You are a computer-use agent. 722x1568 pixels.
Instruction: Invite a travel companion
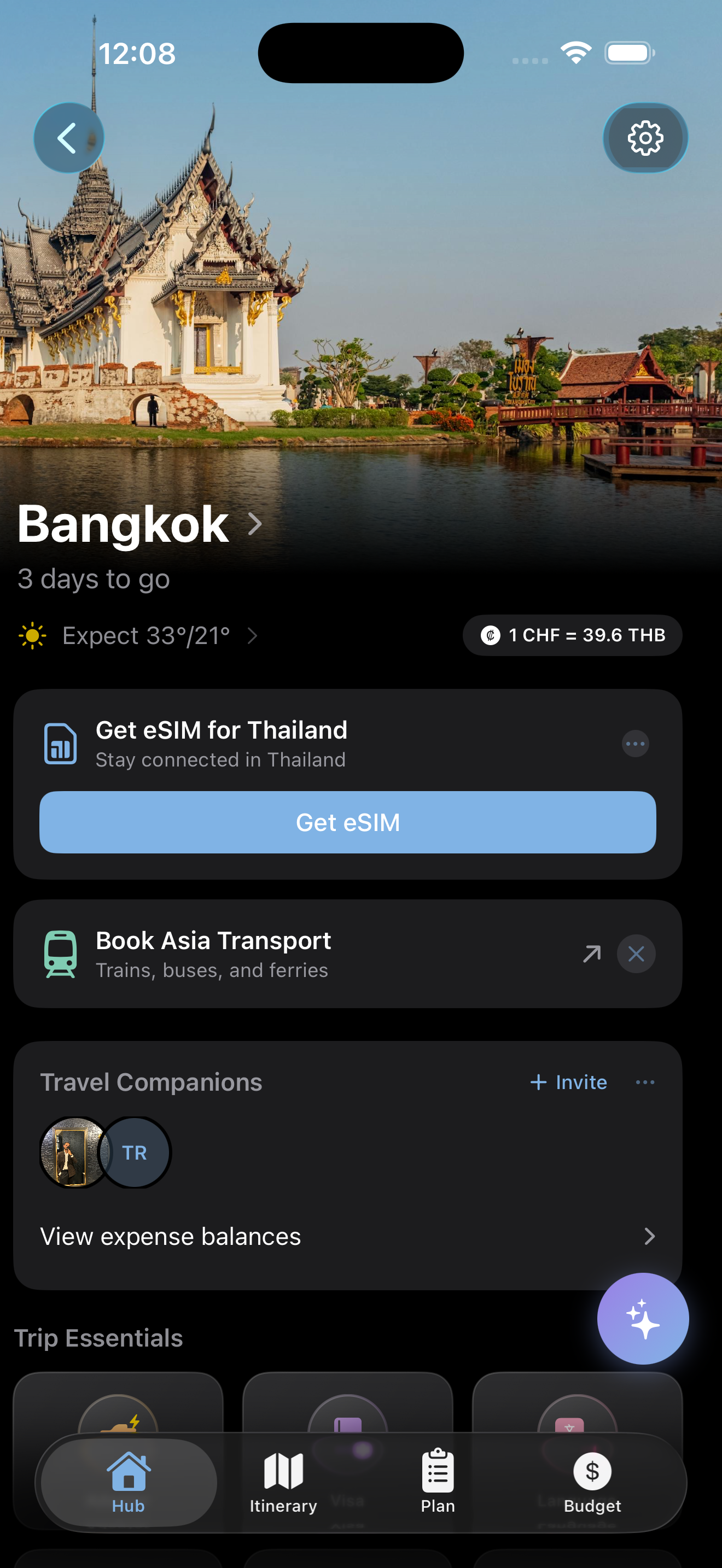point(567,1083)
